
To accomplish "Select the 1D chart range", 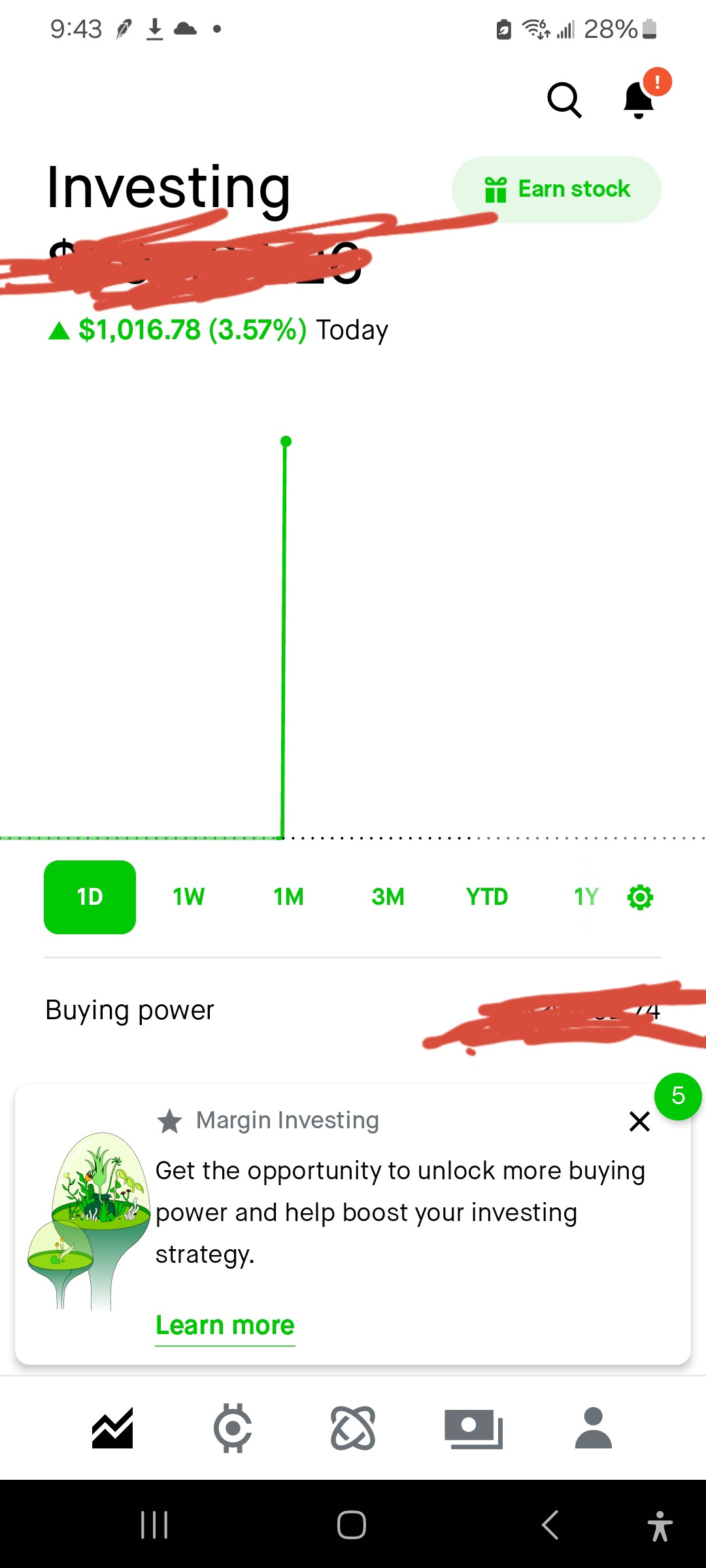I will pyautogui.click(x=90, y=897).
